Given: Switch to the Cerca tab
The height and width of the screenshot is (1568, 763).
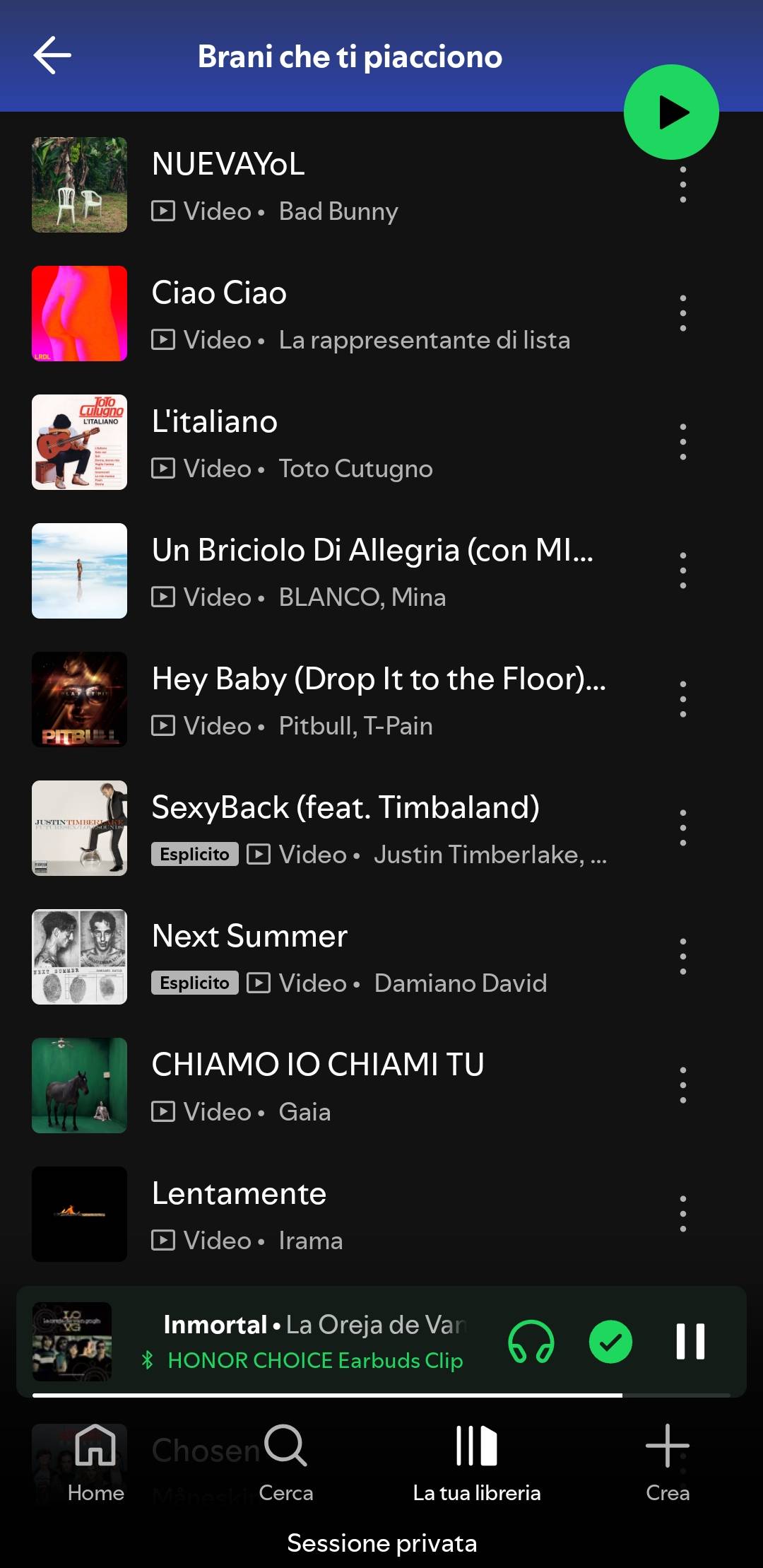Looking at the screenshot, I should (286, 1463).
